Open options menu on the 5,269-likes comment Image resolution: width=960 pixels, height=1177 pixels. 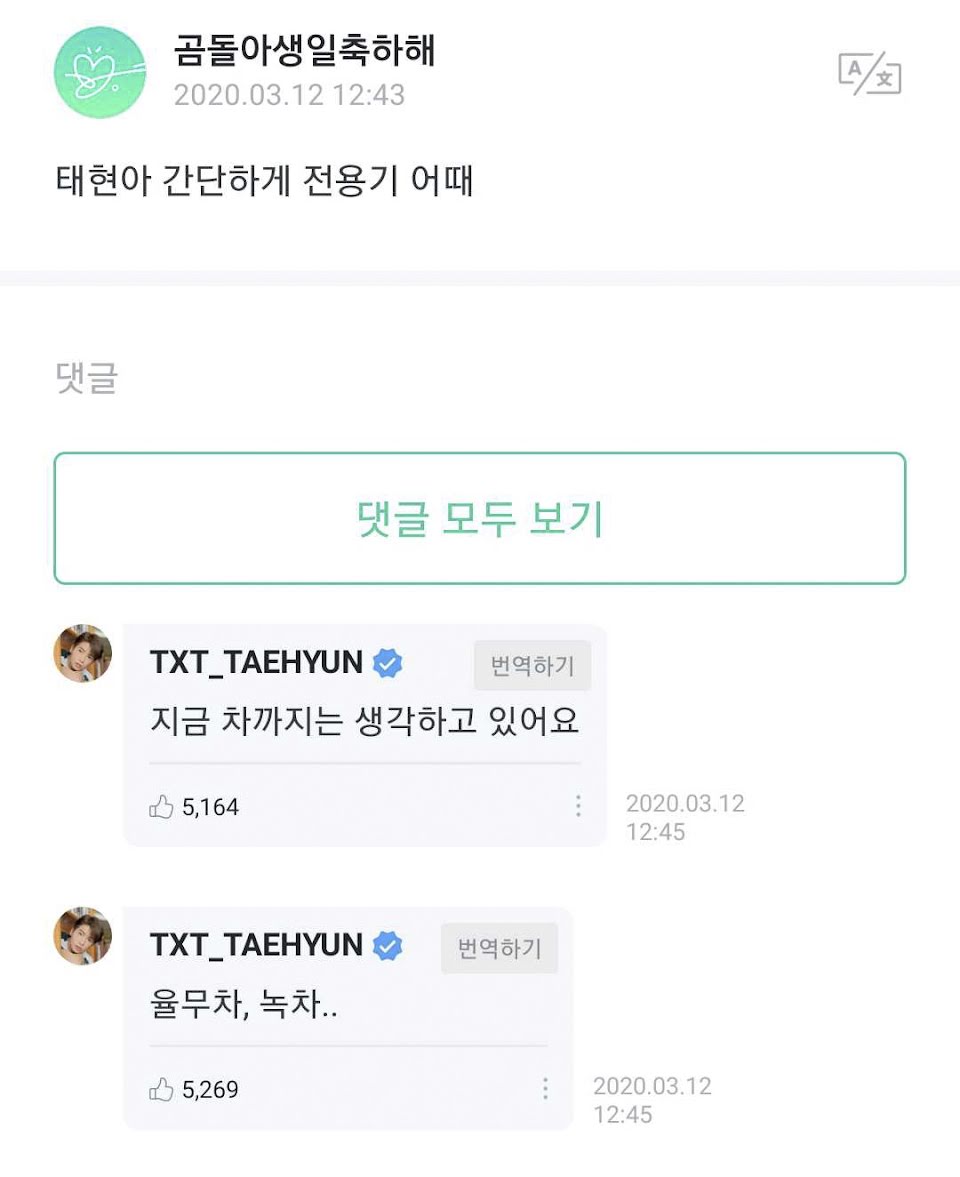tap(545, 1089)
